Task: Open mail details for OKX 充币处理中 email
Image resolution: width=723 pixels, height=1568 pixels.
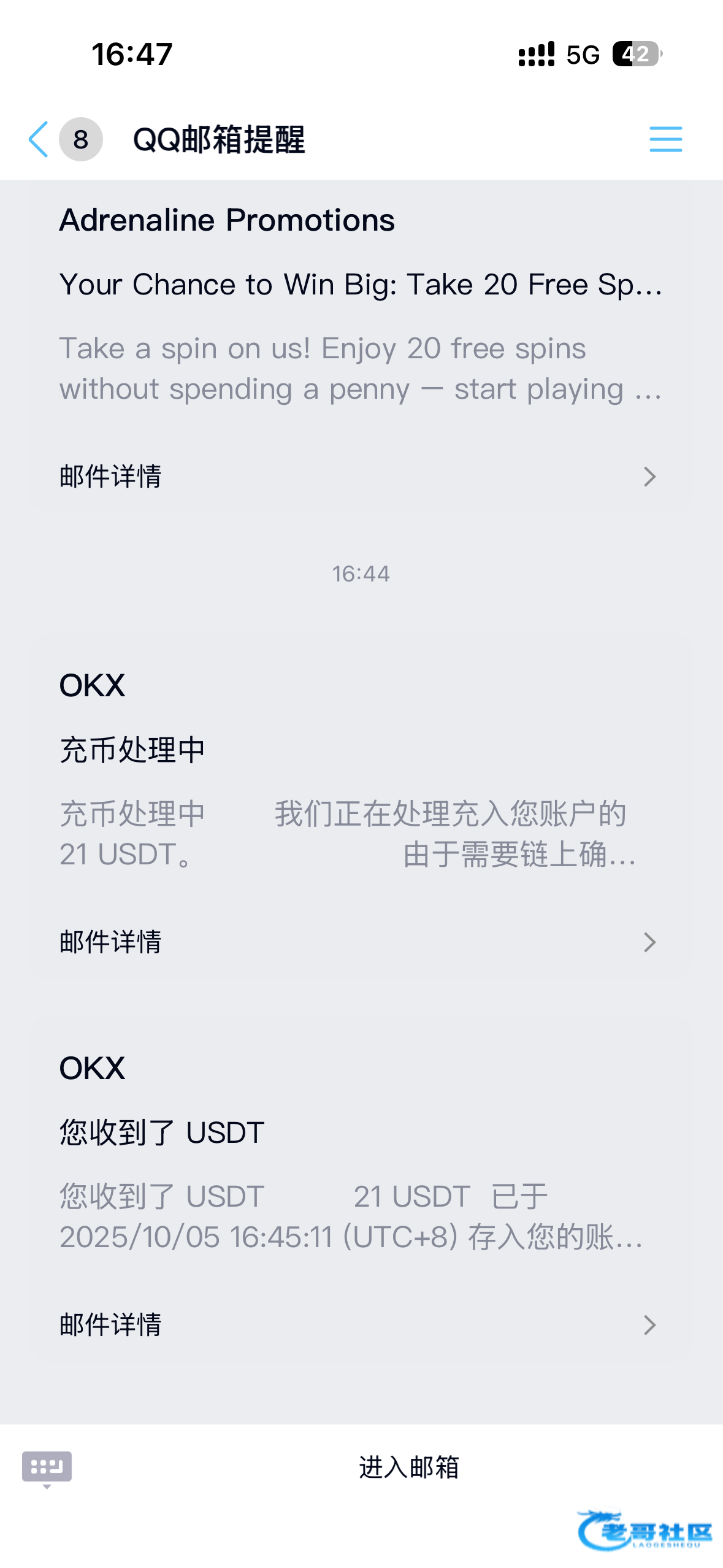Action: tap(359, 942)
